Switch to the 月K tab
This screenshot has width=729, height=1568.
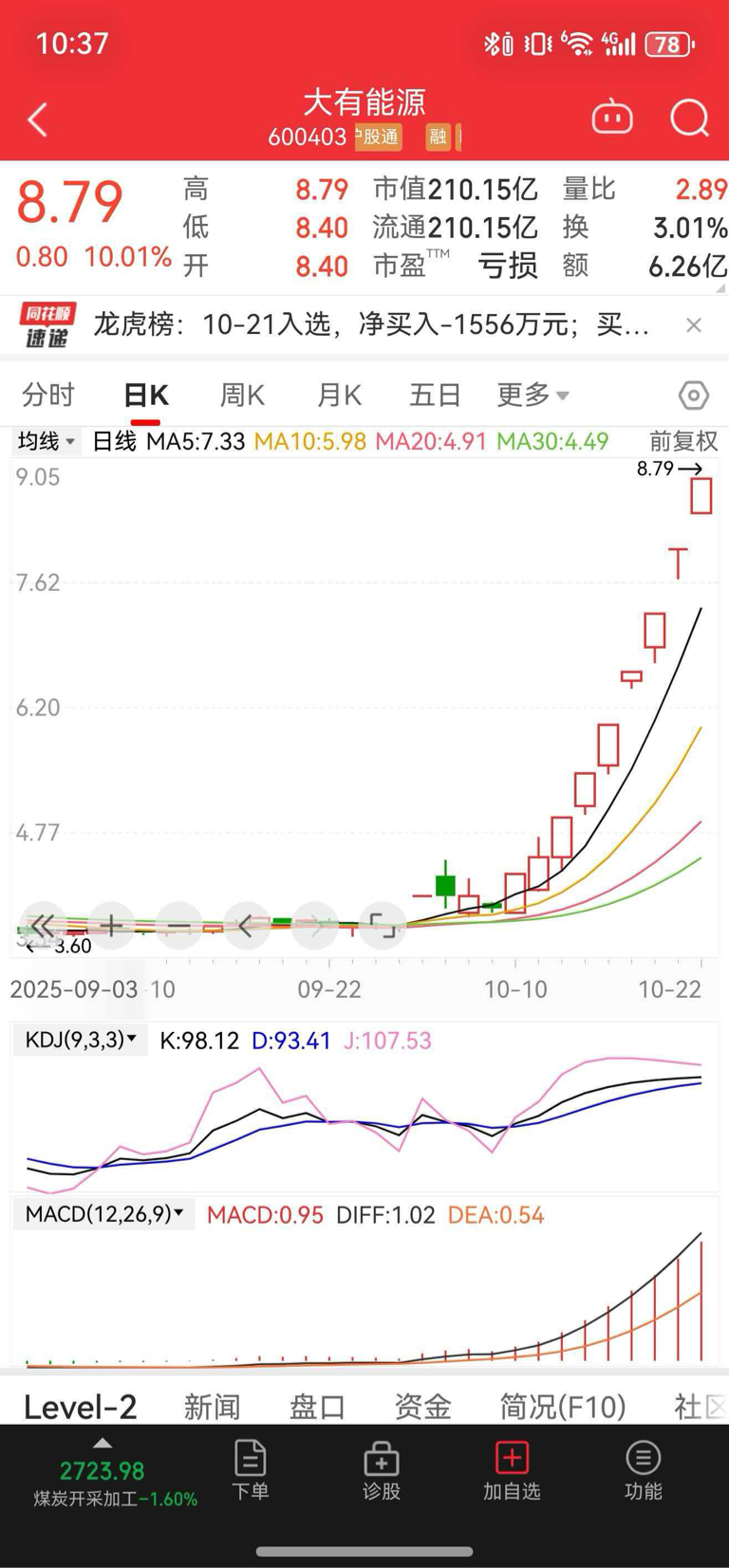pyautogui.click(x=339, y=395)
